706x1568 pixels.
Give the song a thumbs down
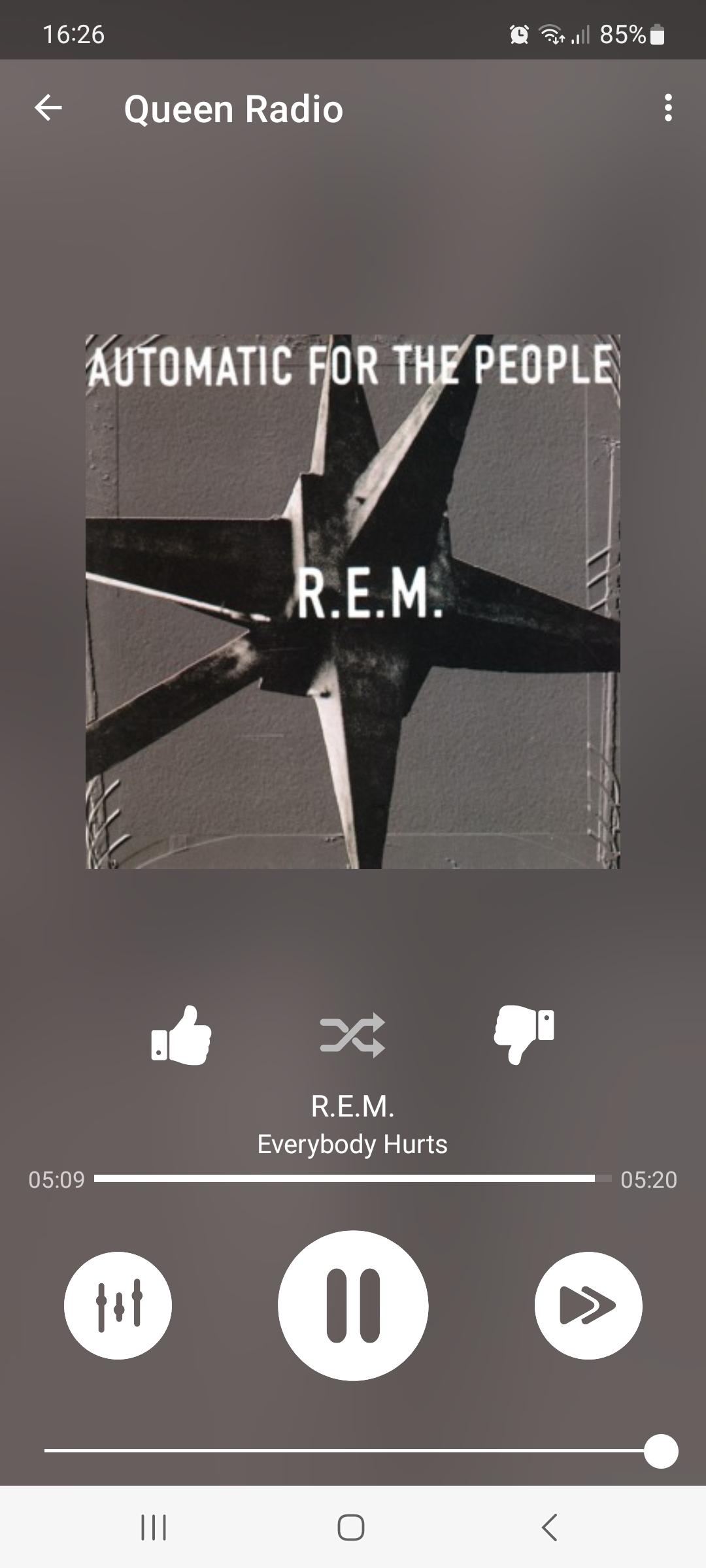click(524, 1034)
